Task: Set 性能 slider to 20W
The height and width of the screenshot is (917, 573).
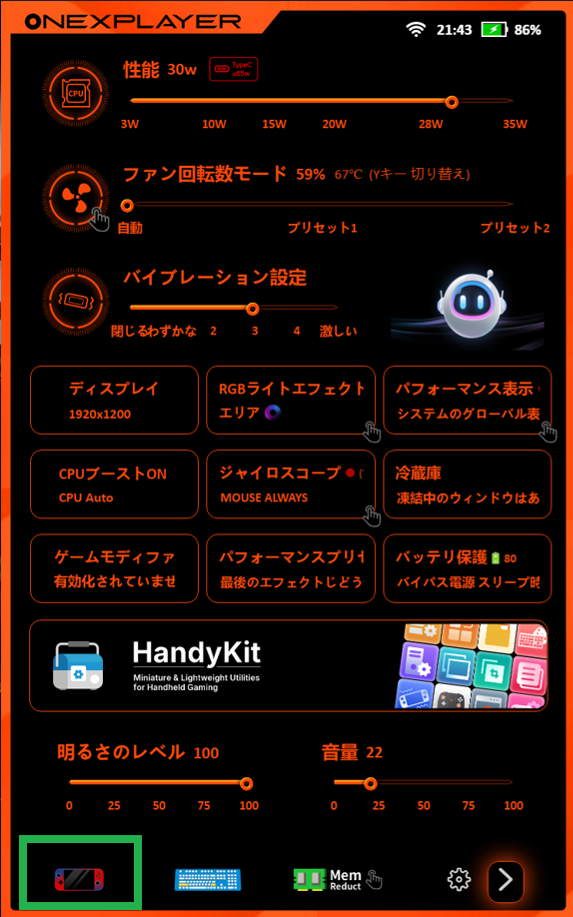Action: pyautogui.click(x=334, y=101)
